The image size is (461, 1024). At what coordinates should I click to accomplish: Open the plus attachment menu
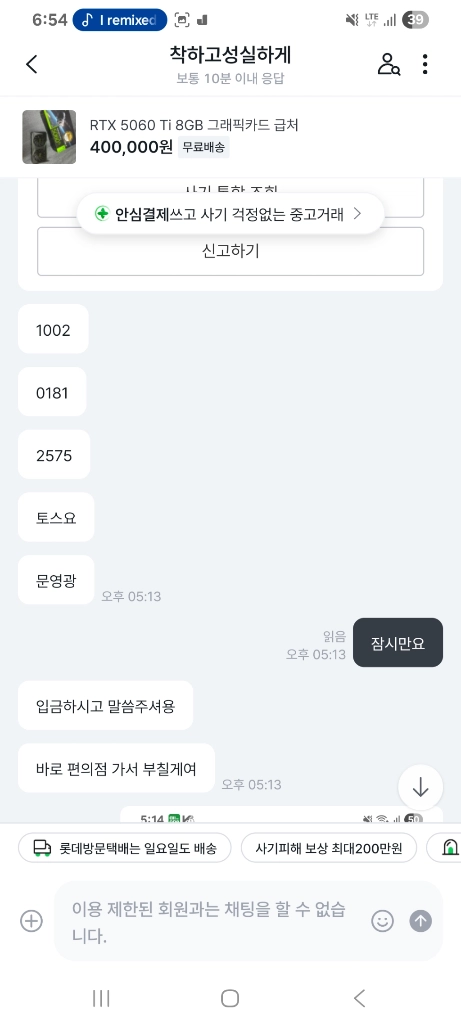pyautogui.click(x=31, y=921)
